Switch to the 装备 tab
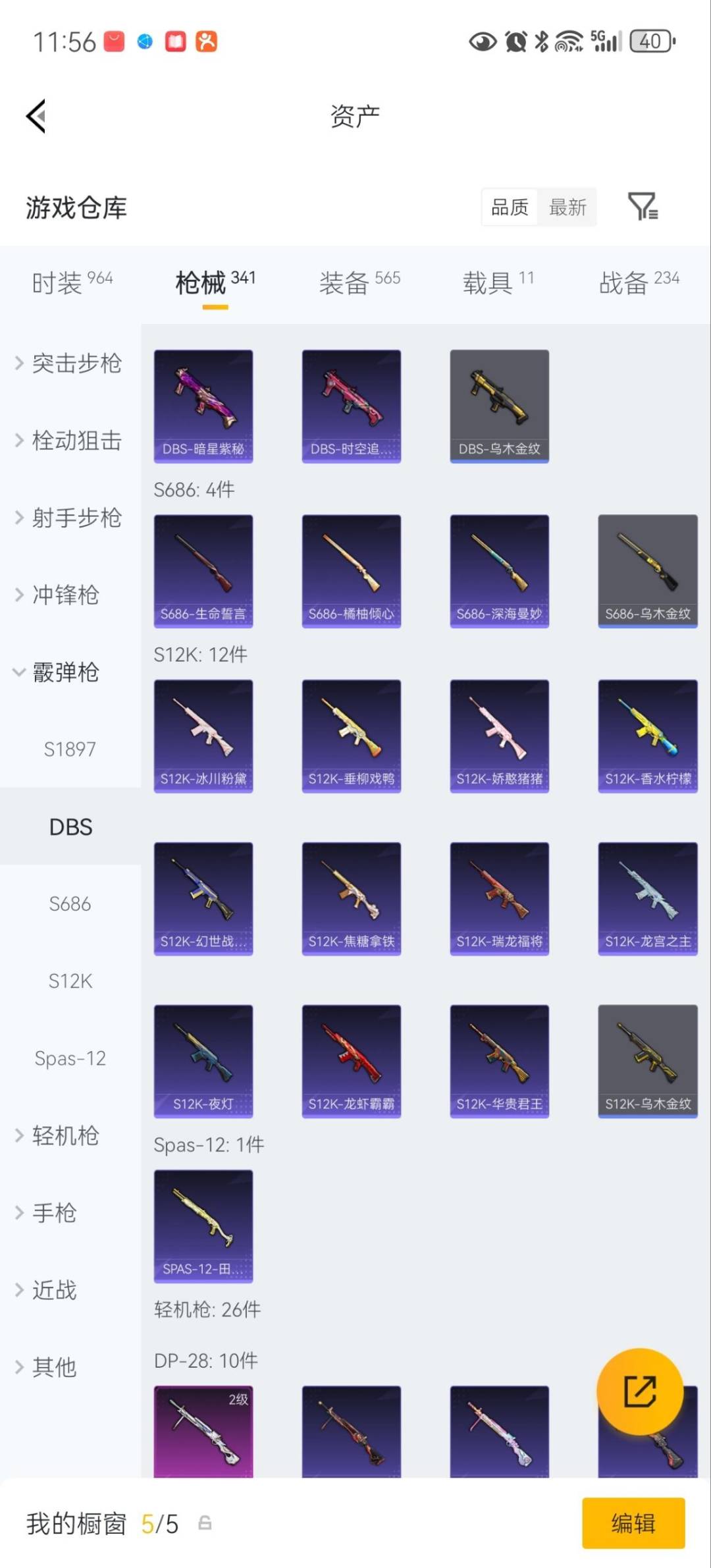711x1568 pixels. pyautogui.click(x=359, y=283)
